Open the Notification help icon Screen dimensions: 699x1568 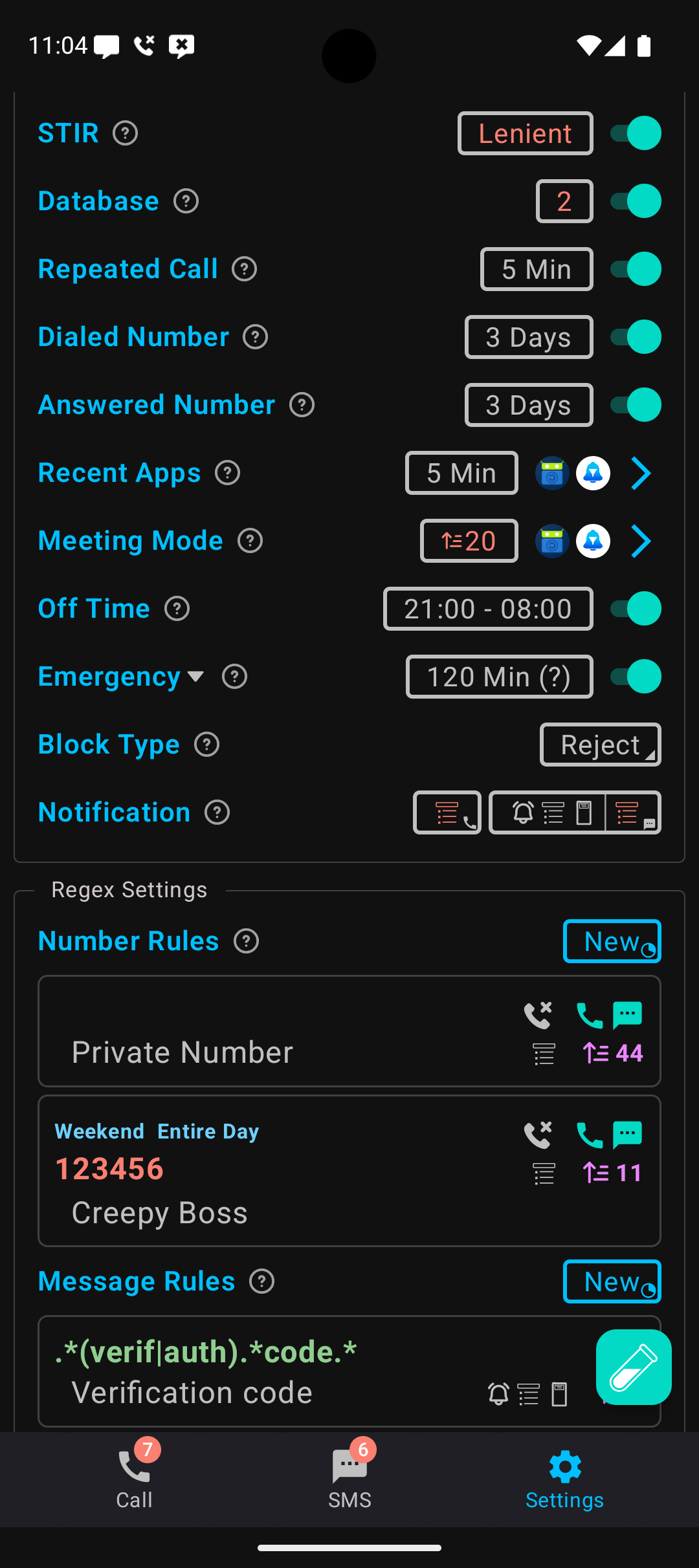(217, 812)
